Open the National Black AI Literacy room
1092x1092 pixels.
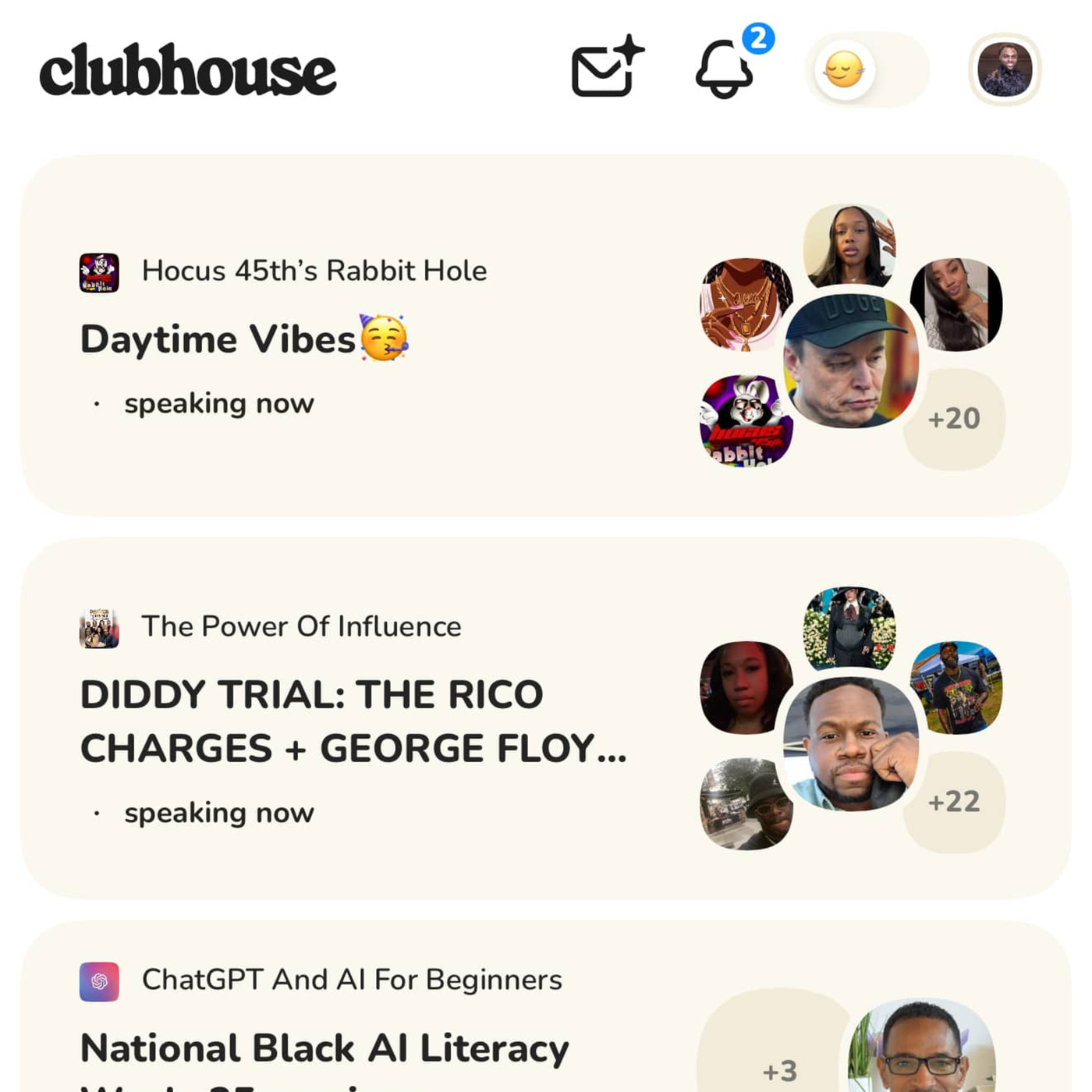point(324,1048)
